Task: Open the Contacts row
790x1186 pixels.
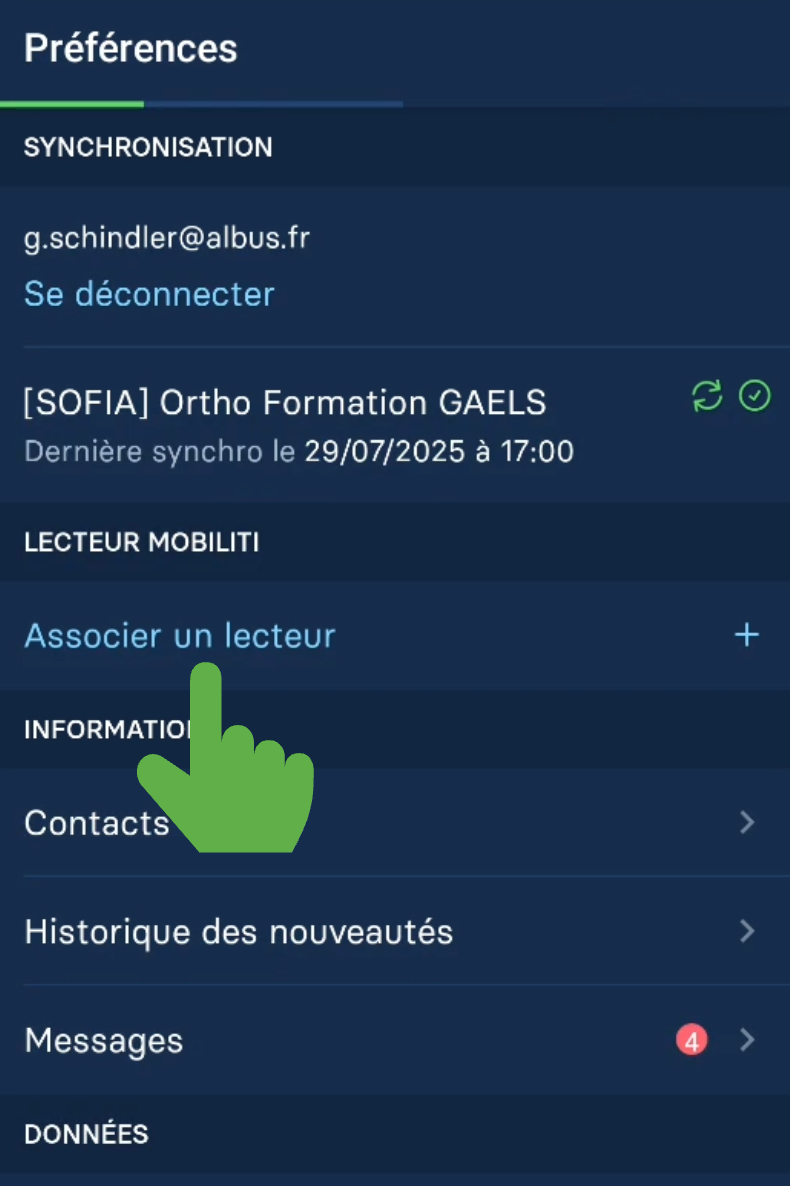Action: click(x=97, y=823)
